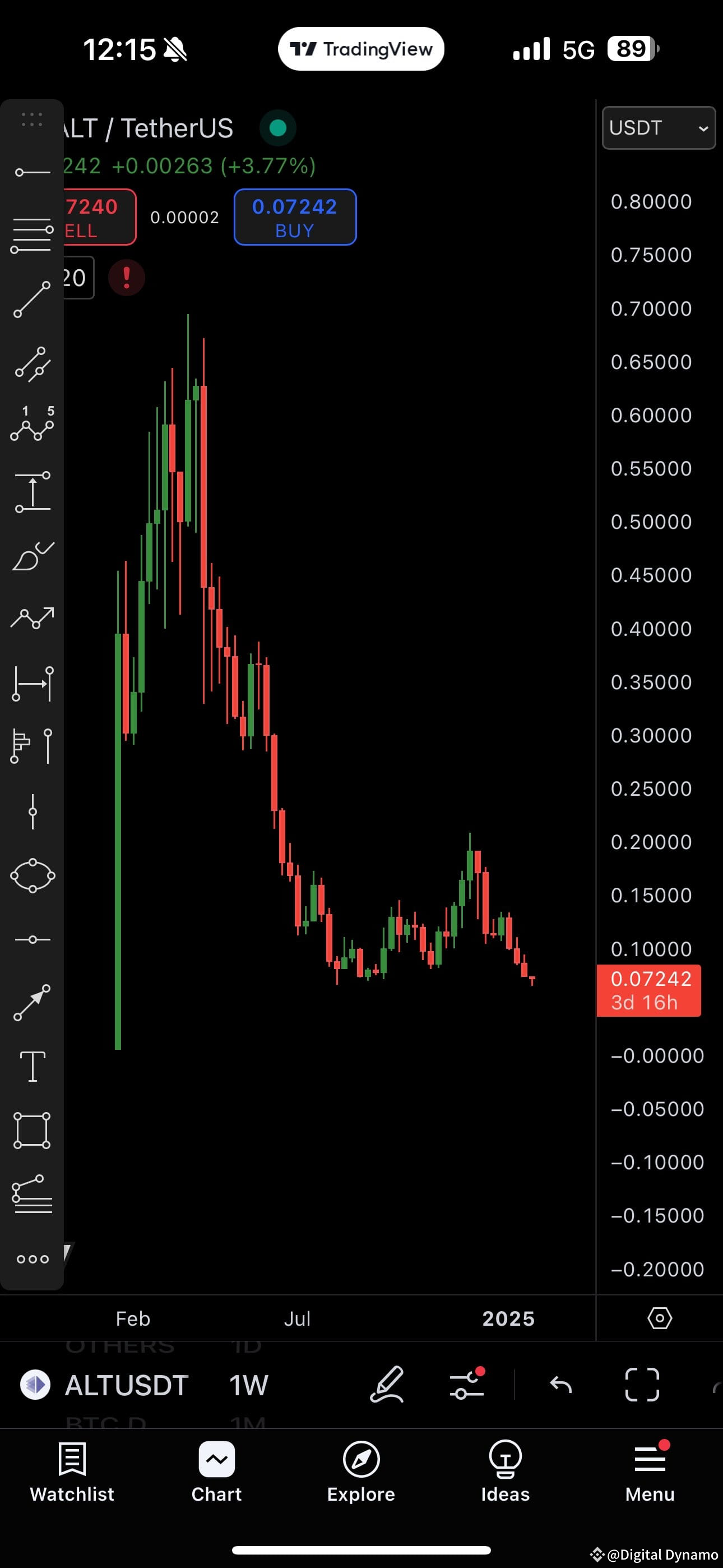Viewport: 723px width, 1568px height.
Task: Enter fullscreen chart mode
Action: pyautogui.click(x=642, y=1384)
